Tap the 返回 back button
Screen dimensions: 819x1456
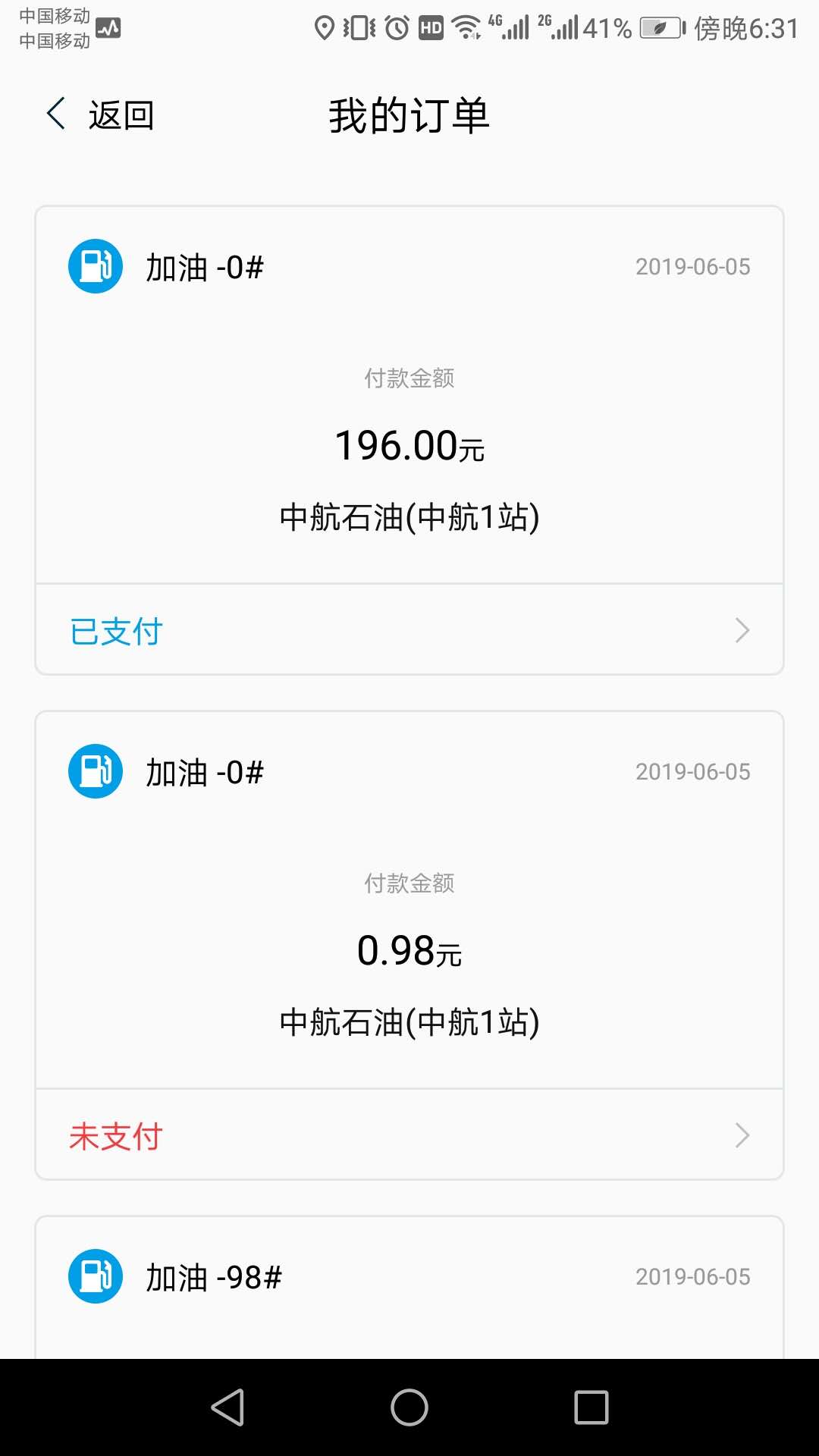121,114
